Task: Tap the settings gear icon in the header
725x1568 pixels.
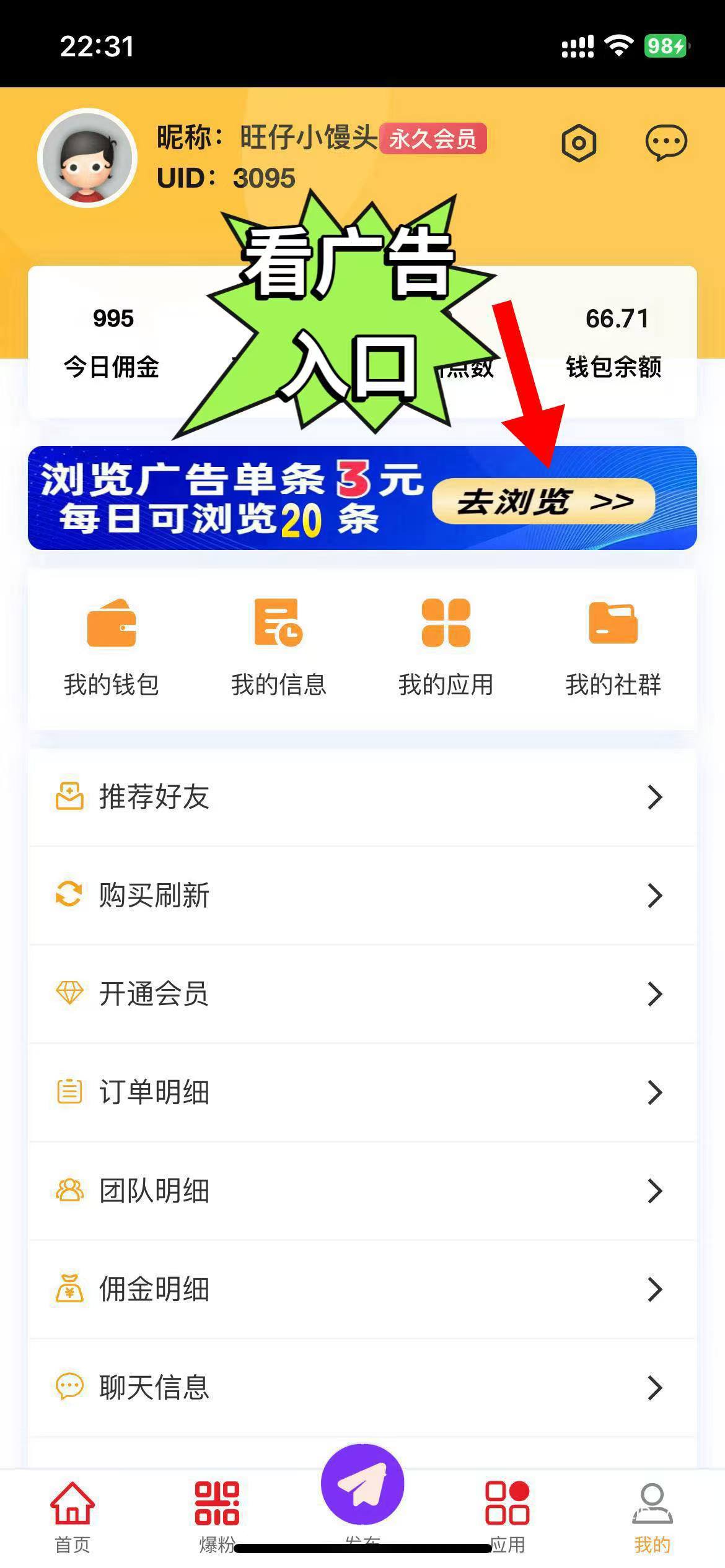Action: coord(578,142)
